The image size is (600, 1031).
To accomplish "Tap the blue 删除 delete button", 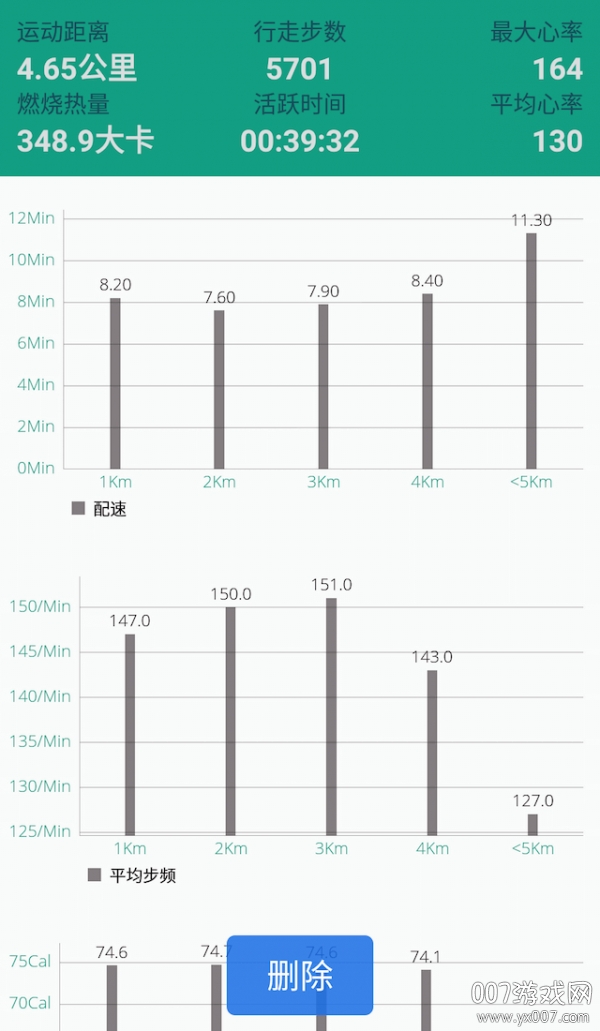I will [300, 975].
